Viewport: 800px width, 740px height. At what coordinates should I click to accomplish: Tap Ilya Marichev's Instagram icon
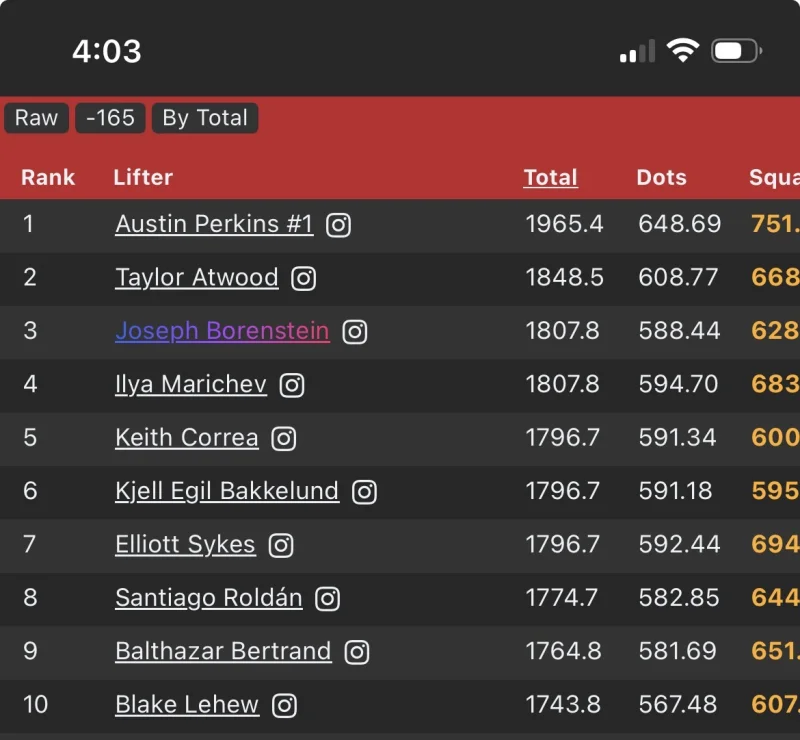pos(292,385)
